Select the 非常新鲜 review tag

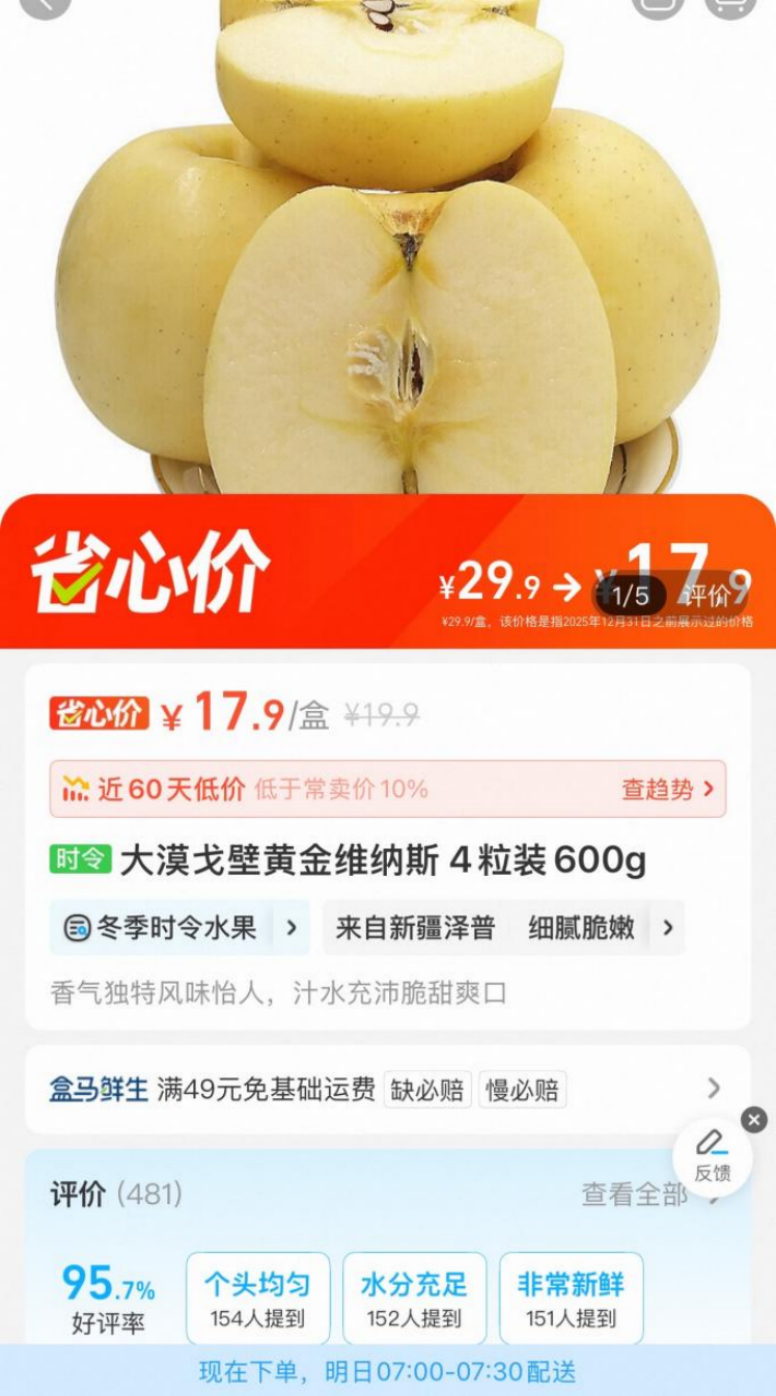coord(572,1297)
